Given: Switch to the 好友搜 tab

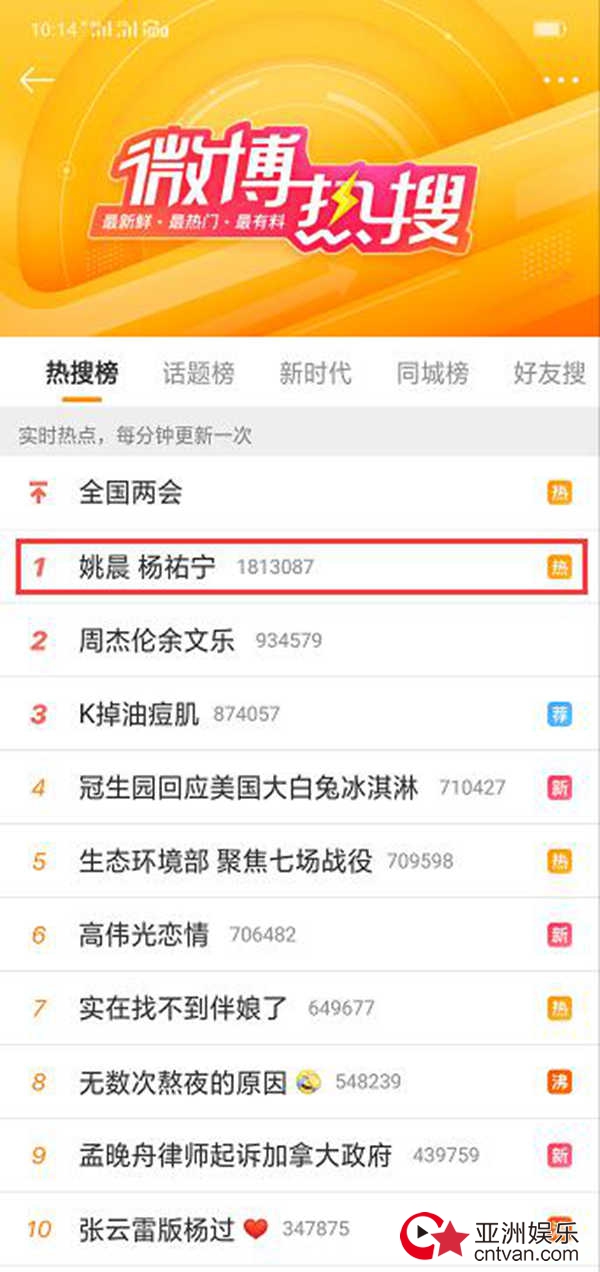Looking at the screenshot, I should coord(549,374).
